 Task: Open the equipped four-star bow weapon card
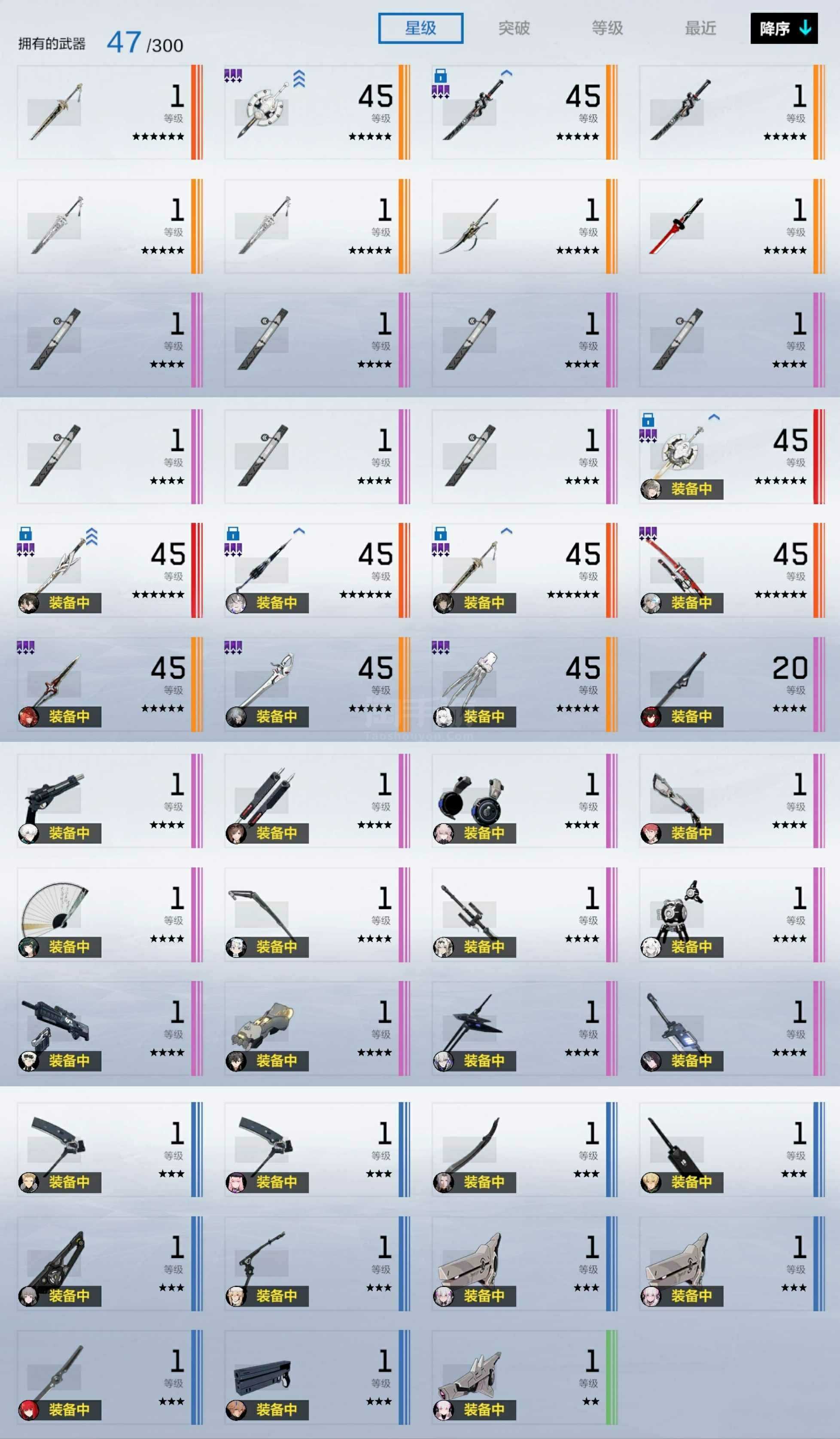click(317, 914)
